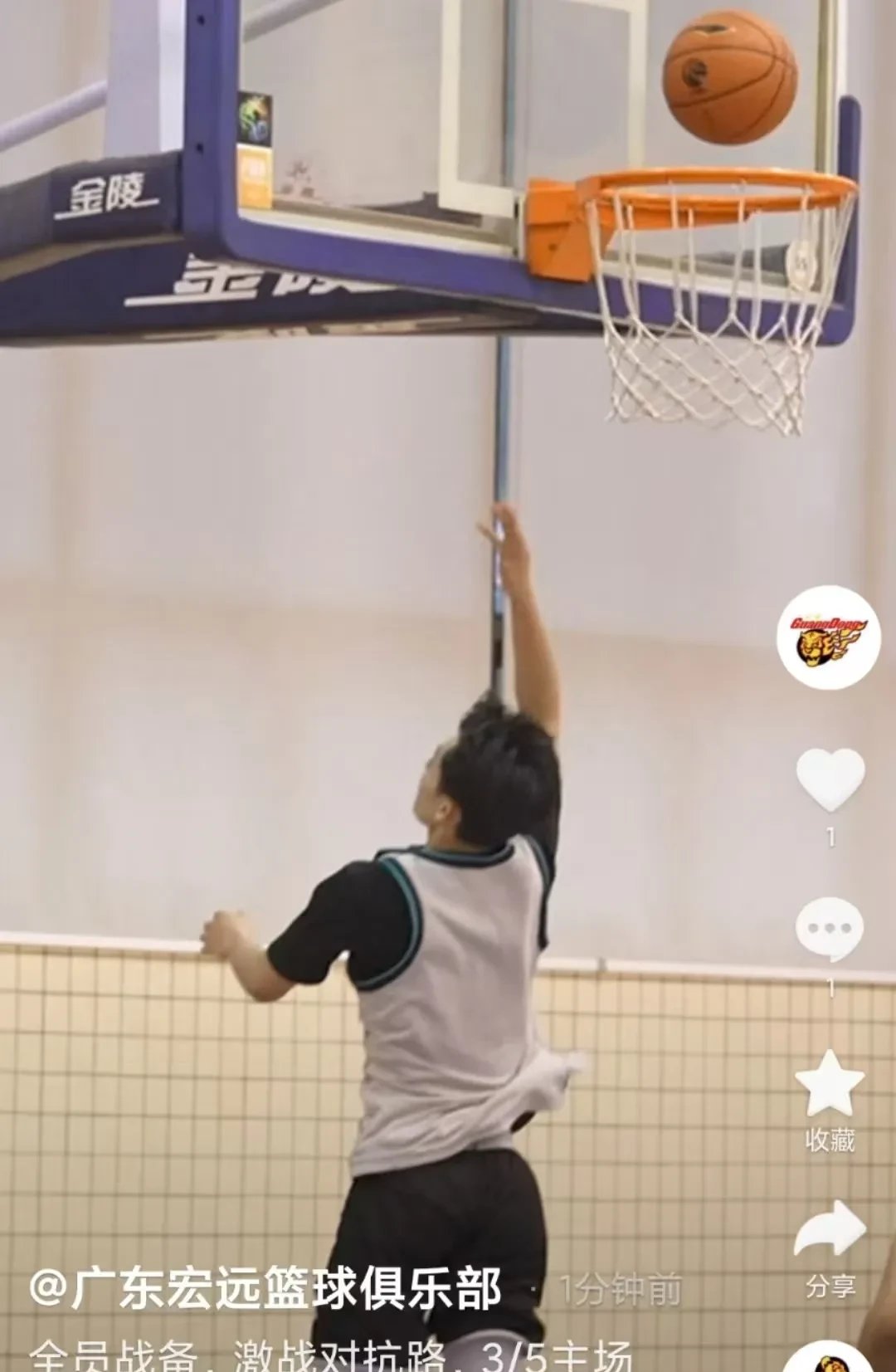Share video via the 分享 arrow

(x=830, y=1230)
